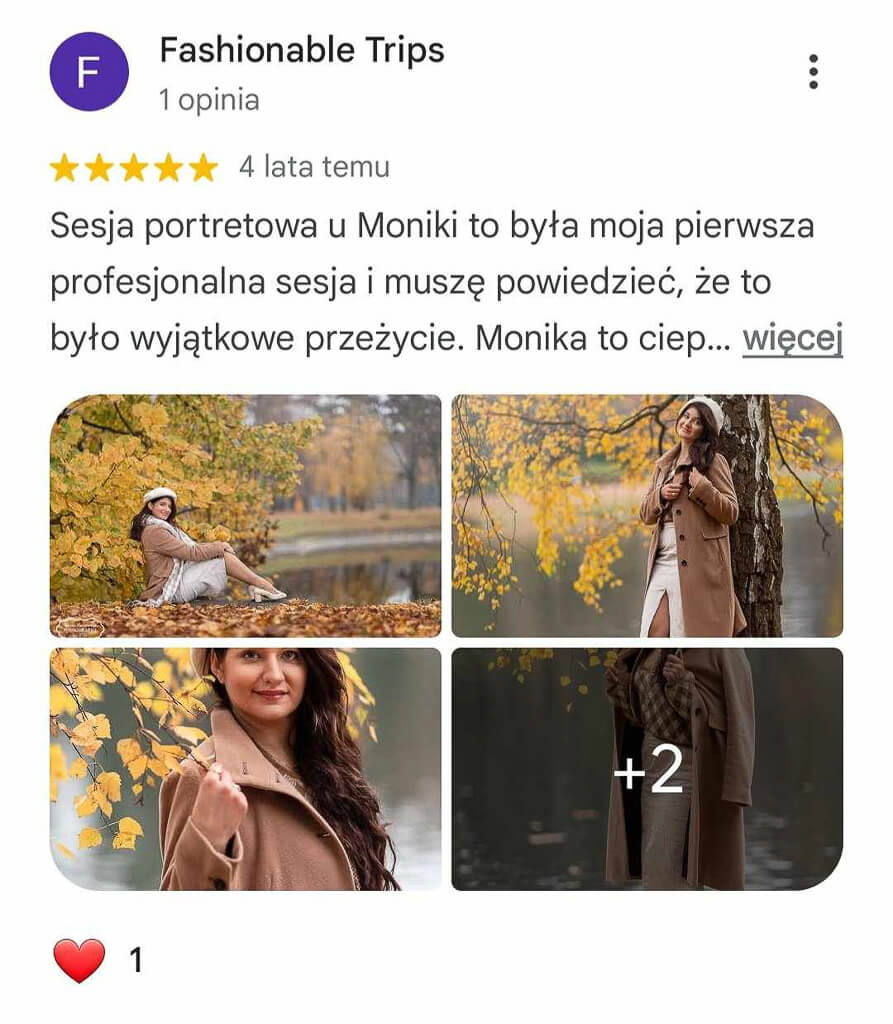The image size is (893, 1024).
Task: Click the Fashionable Trips profile avatar
Action: [x=85, y=68]
